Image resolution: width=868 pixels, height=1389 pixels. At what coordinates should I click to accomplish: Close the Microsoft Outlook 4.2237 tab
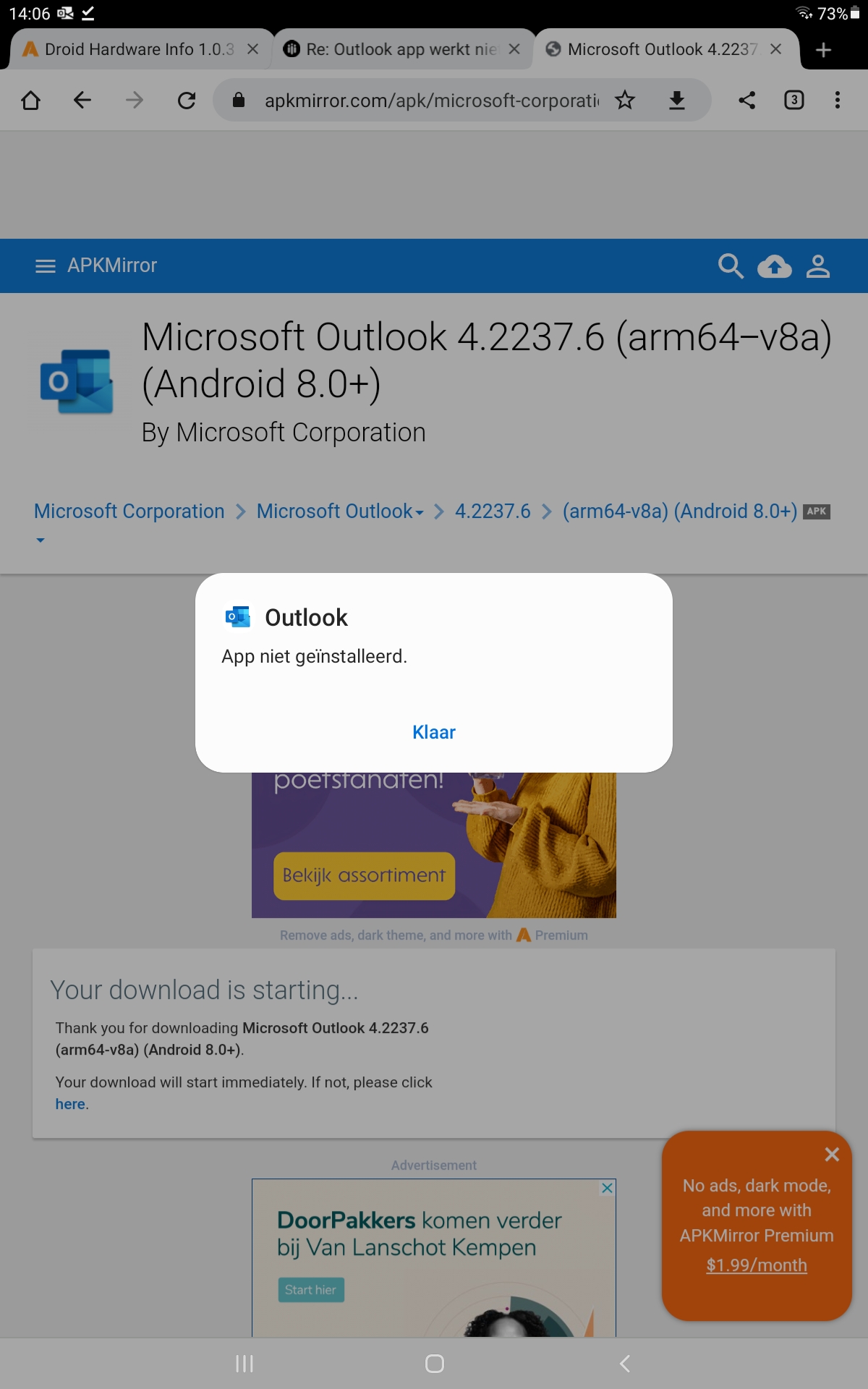[x=775, y=49]
